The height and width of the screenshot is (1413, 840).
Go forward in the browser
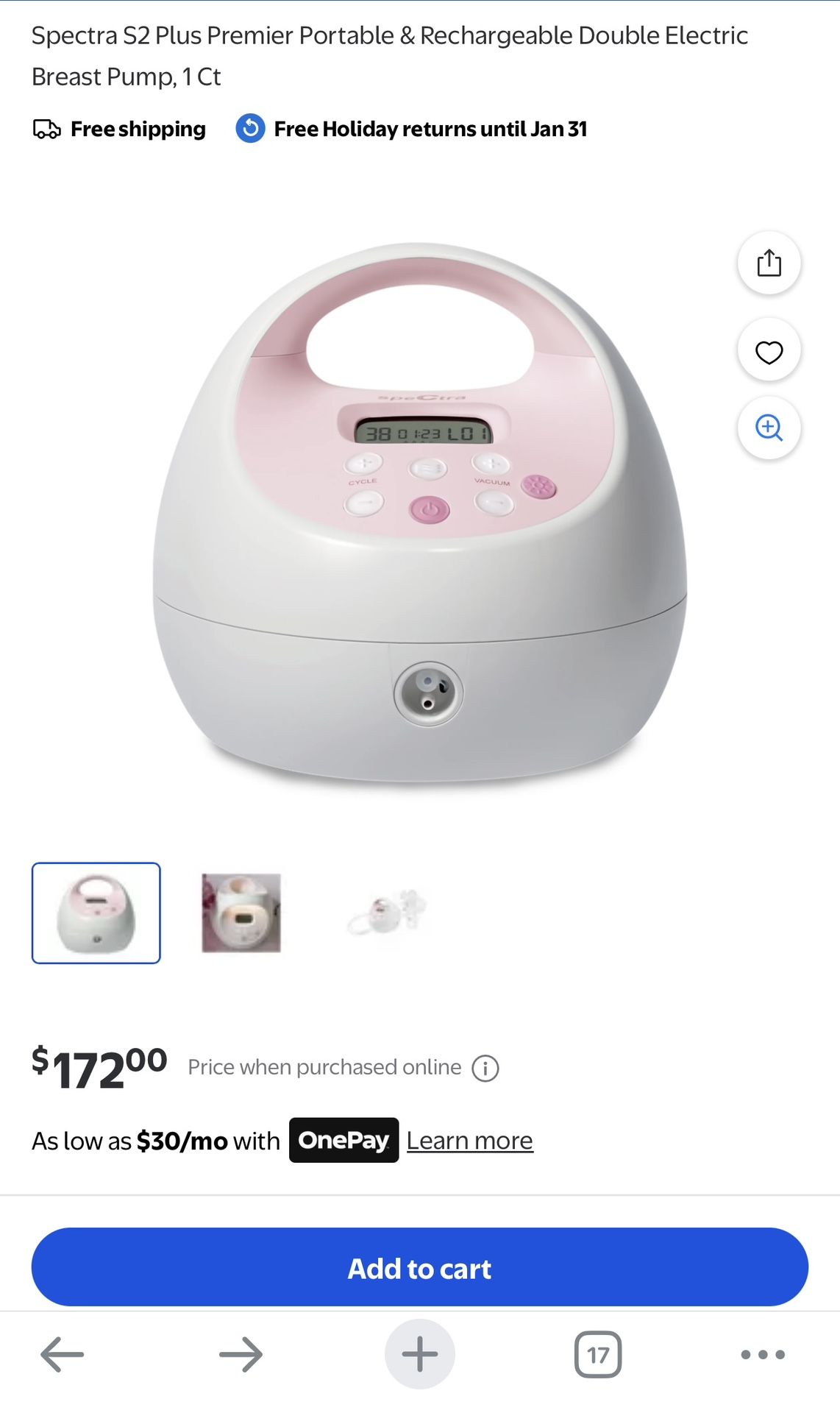pyautogui.click(x=241, y=1354)
